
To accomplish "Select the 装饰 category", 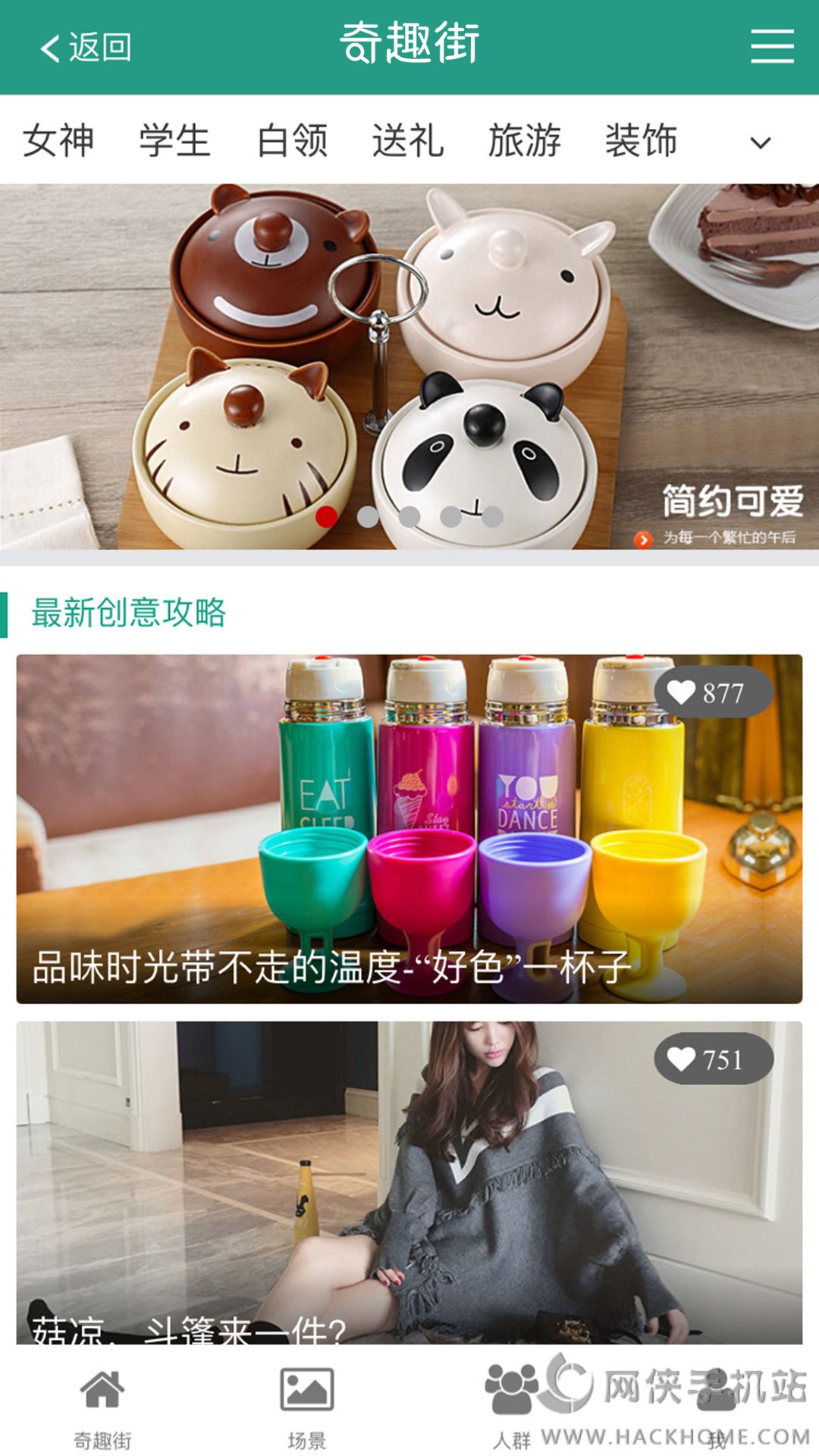I will (x=641, y=141).
